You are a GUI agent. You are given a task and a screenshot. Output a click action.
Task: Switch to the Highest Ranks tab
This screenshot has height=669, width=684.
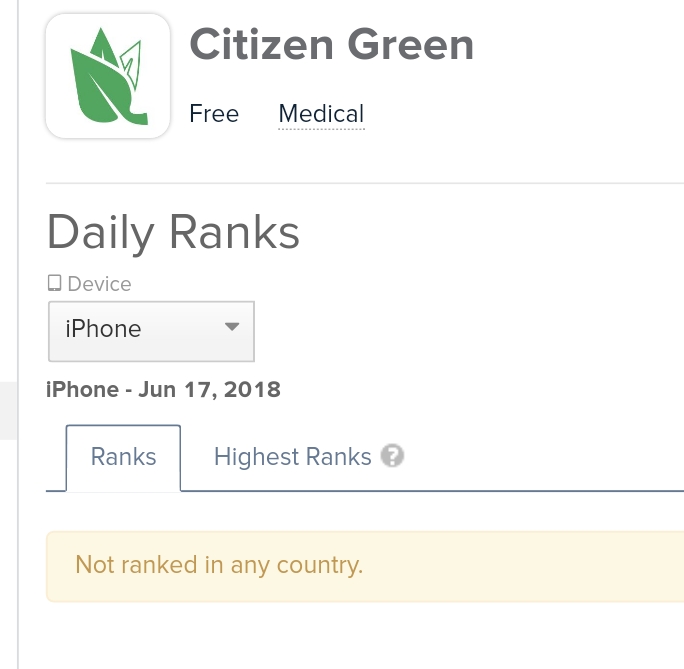(x=292, y=457)
